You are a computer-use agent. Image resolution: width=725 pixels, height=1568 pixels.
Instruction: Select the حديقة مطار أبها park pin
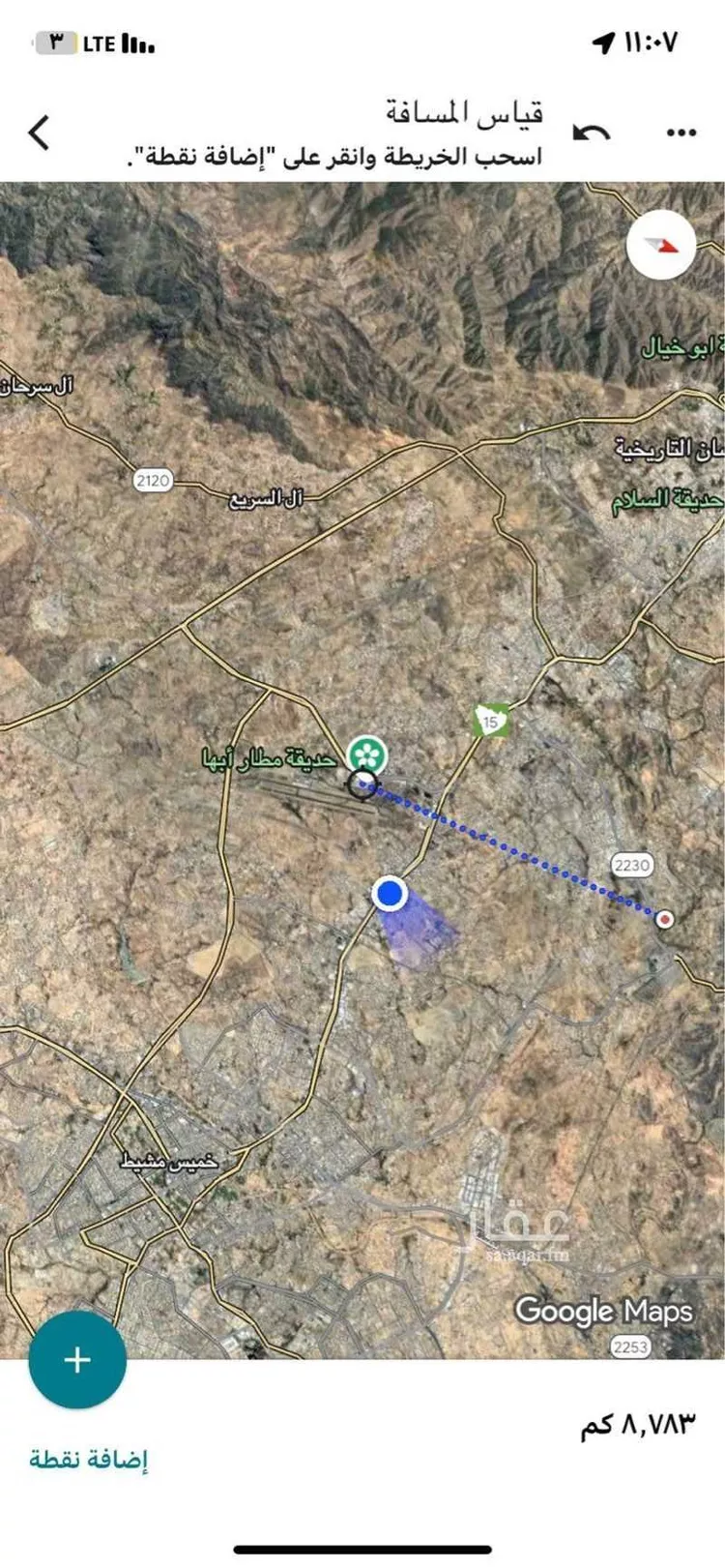[367, 754]
